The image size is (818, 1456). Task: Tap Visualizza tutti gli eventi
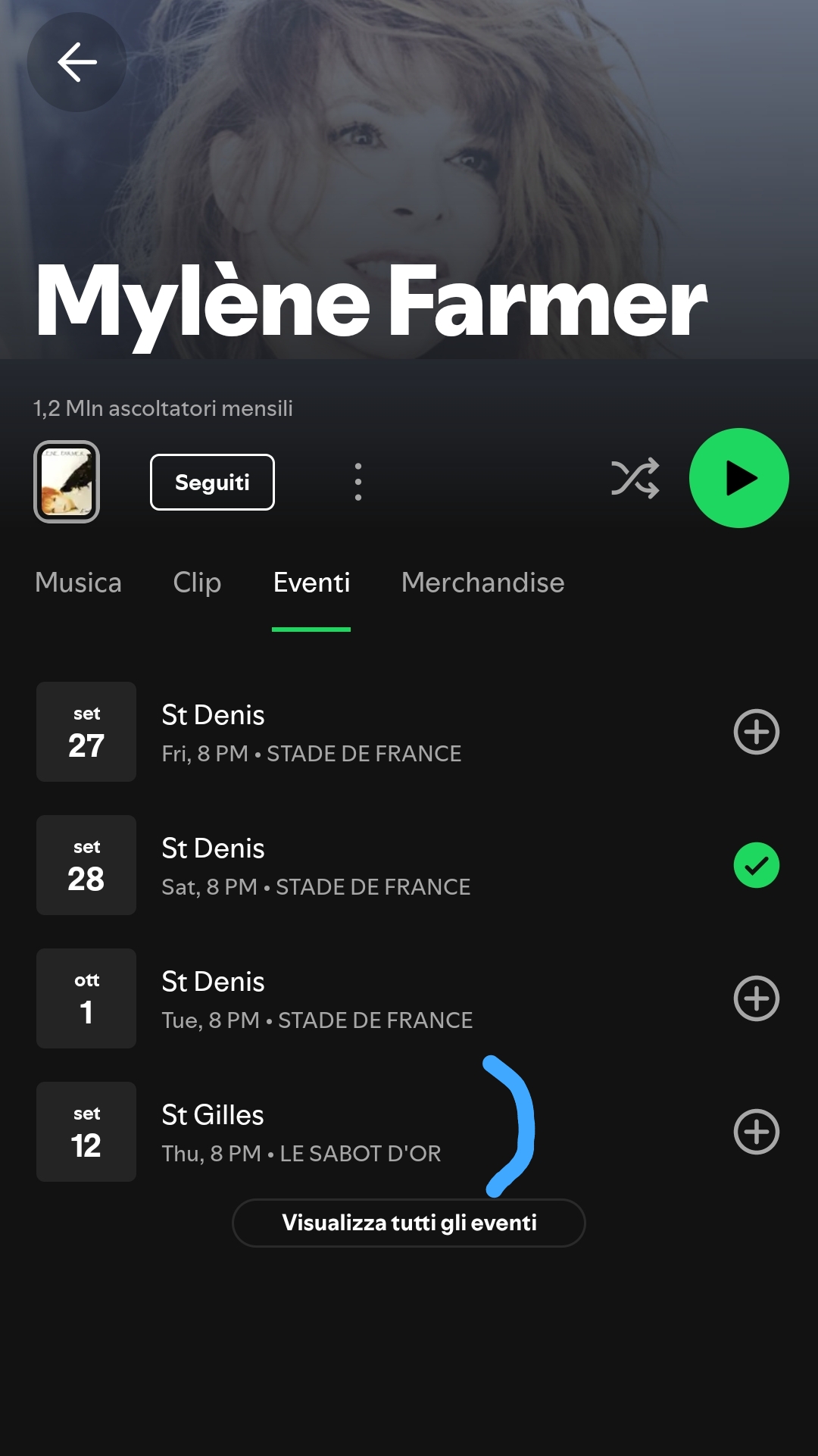coord(409,1223)
